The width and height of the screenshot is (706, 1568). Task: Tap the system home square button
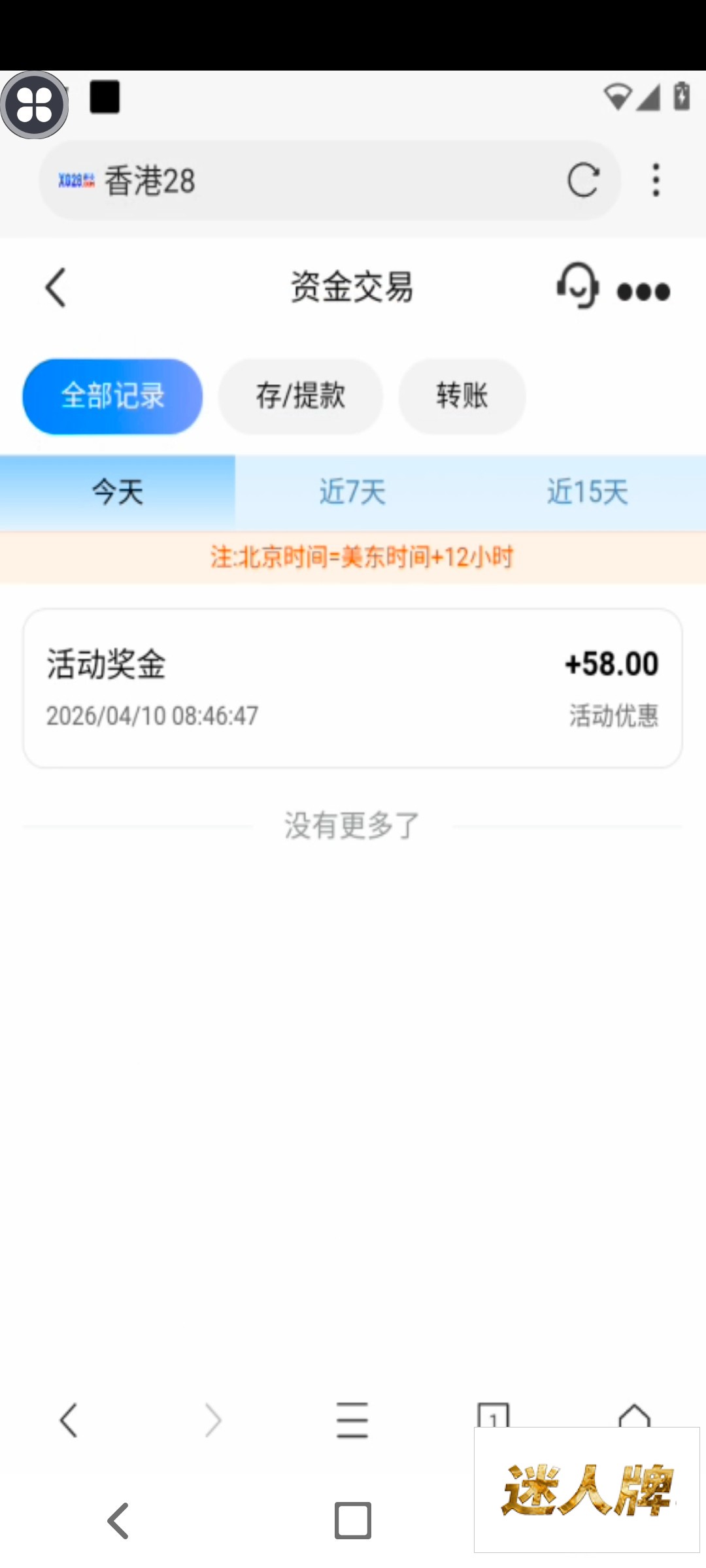[x=353, y=1520]
